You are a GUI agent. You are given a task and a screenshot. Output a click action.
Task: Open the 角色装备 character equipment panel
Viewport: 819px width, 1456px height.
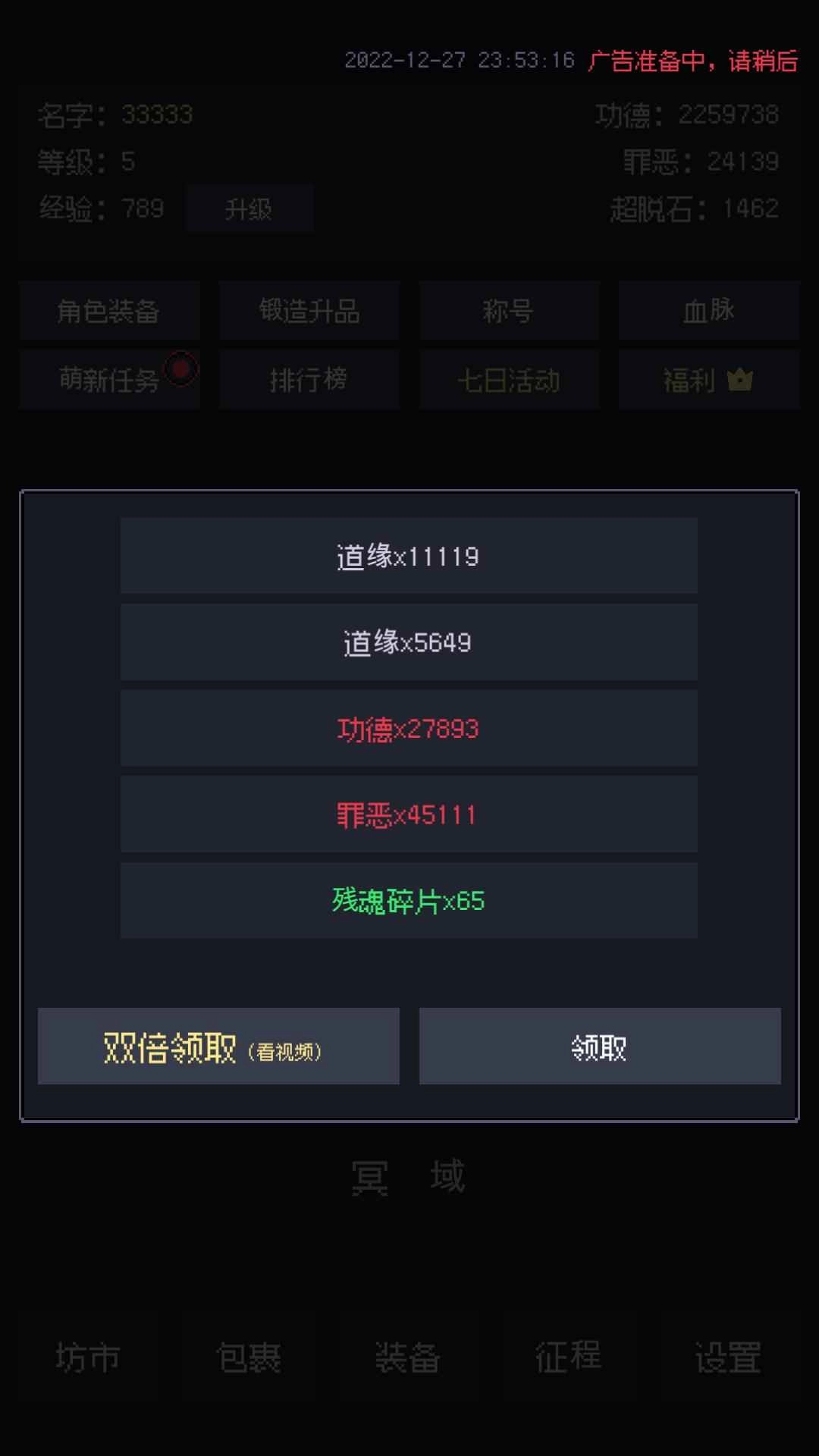pyautogui.click(x=109, y=310)
